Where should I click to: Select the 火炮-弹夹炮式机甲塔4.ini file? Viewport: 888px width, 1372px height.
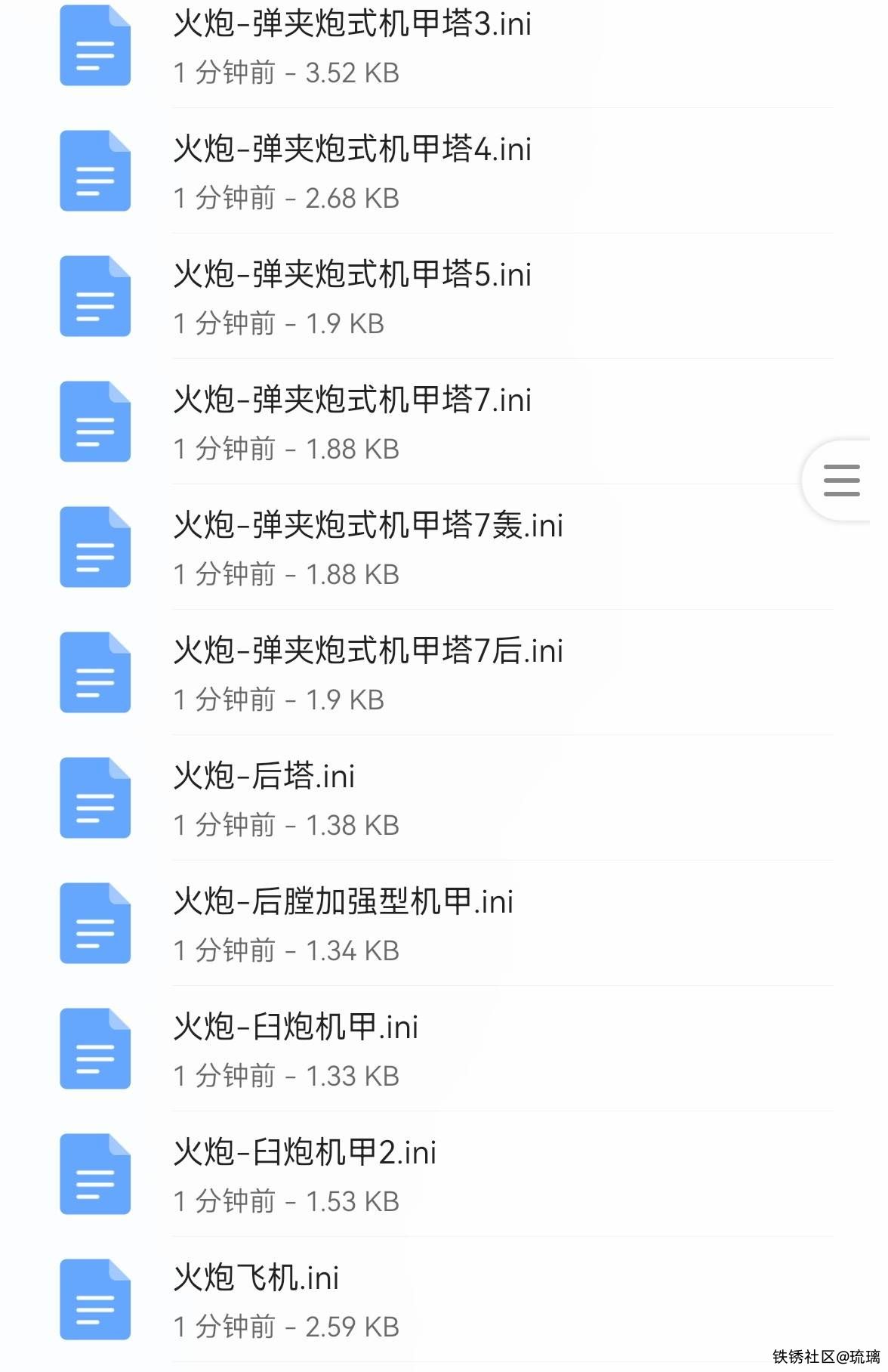click(352, 172)
